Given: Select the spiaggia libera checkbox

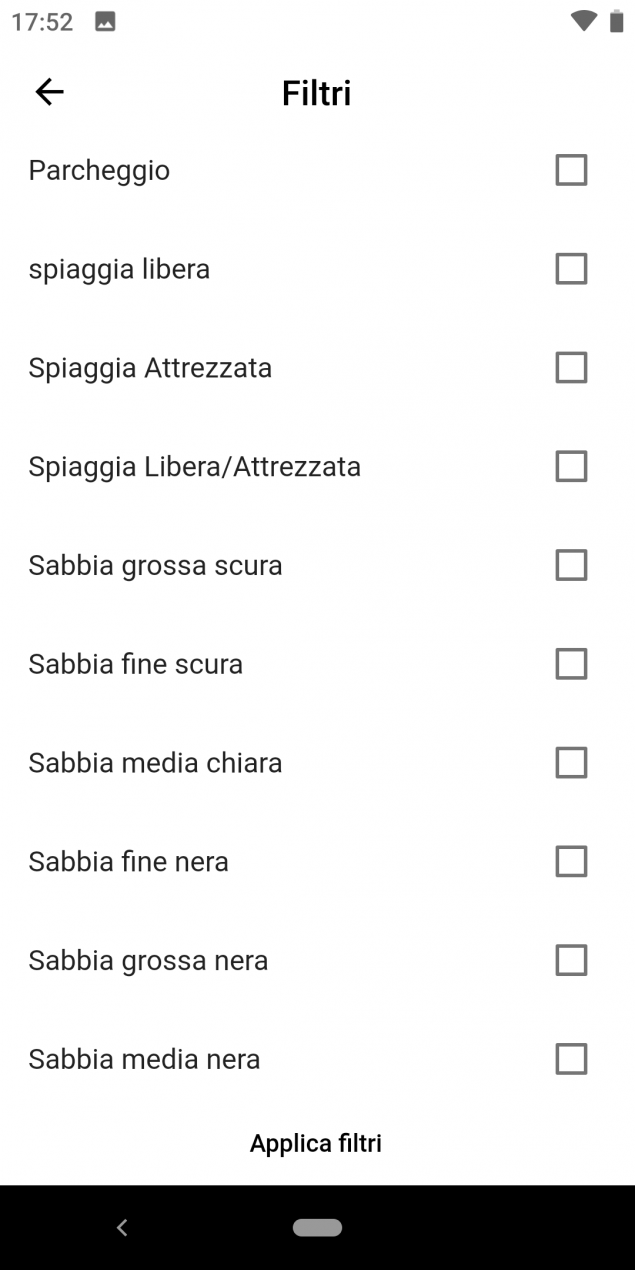Looking at the screenshot, I should click(x=571, y=269).
